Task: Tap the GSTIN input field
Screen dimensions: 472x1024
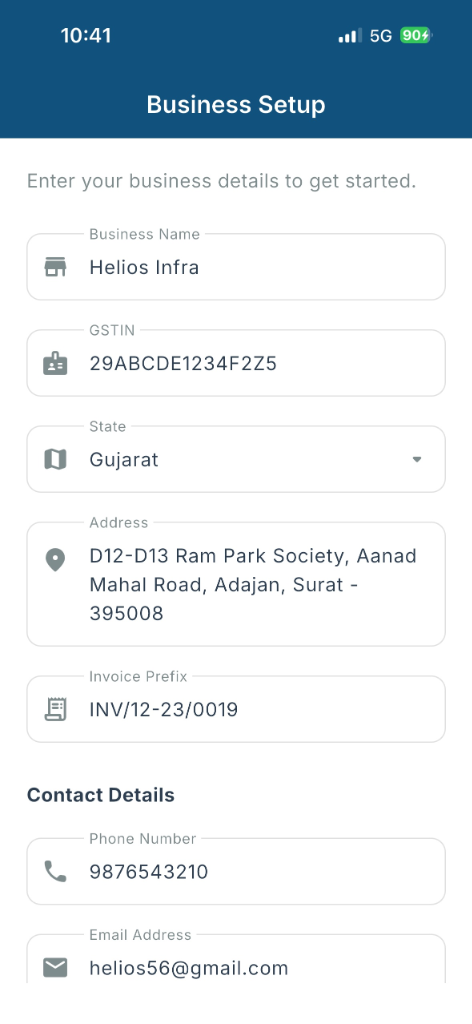Action: (x=236, y=363)
